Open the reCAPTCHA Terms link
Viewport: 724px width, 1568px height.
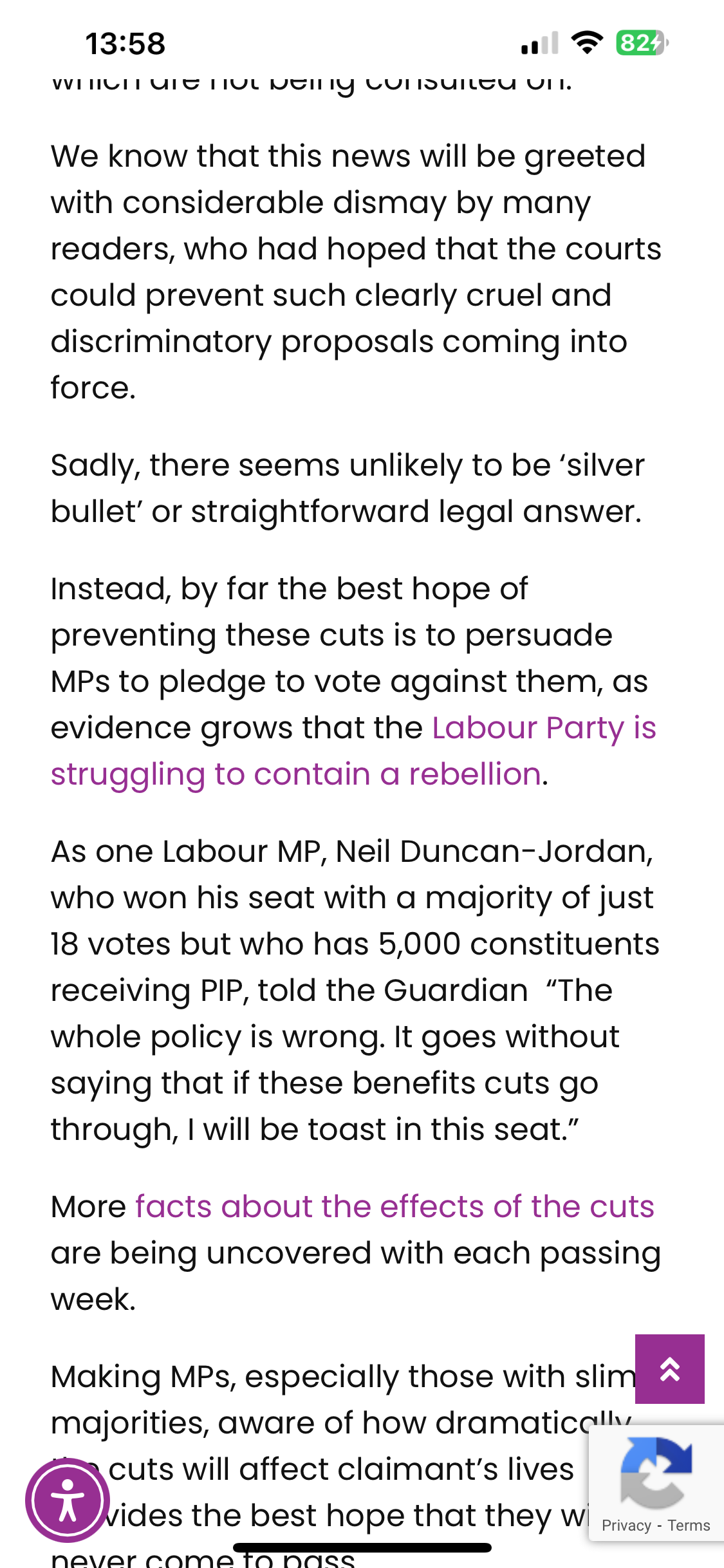[x=689, y=1526]
